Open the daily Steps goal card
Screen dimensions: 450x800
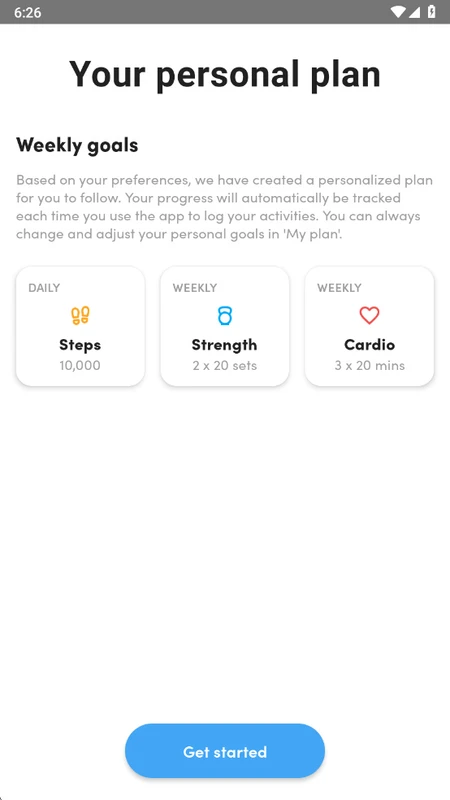pyautogui.click(x=80, y=326)
